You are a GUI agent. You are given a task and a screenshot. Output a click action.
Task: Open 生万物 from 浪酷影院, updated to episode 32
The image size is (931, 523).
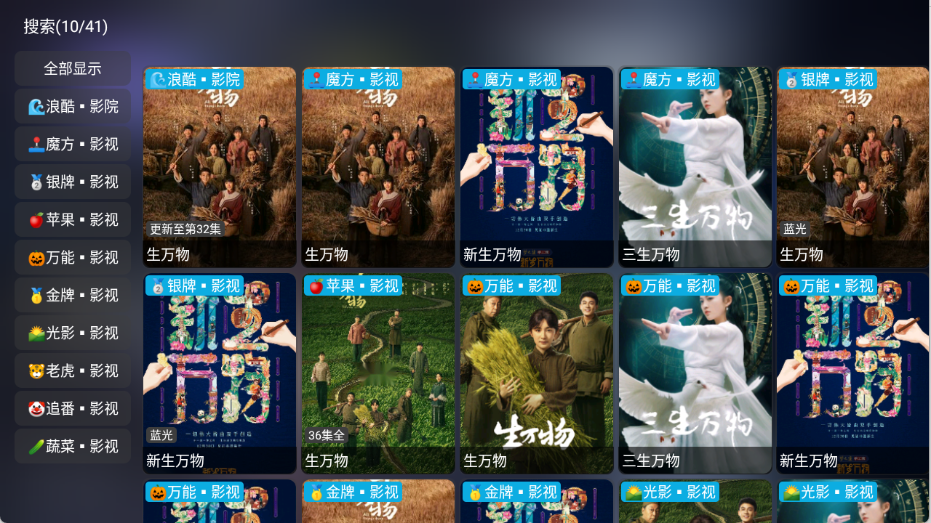tap(220, 166)
